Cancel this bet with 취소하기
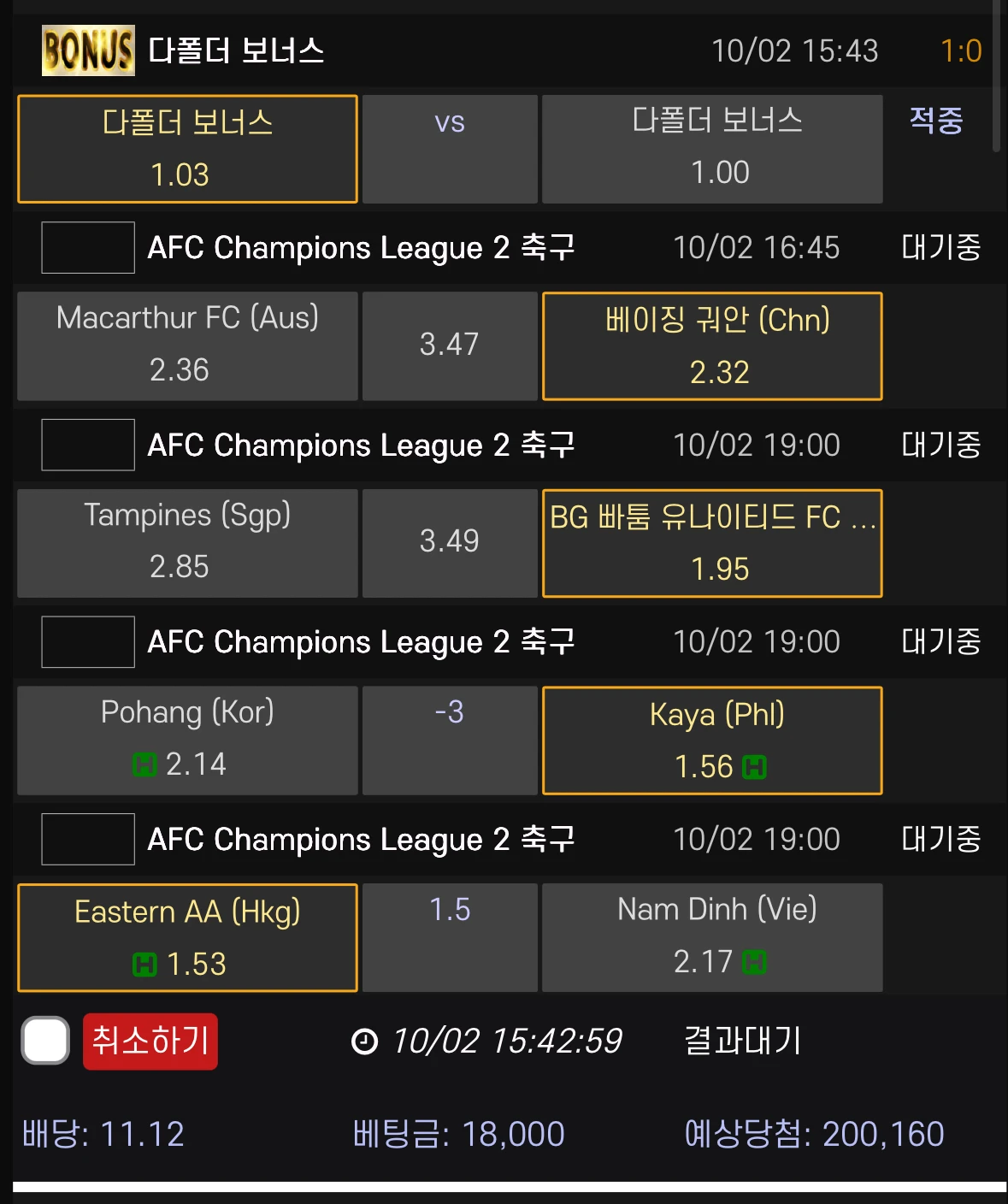Viewport: 1008px width, 1204px height. tap(150, 1041)
